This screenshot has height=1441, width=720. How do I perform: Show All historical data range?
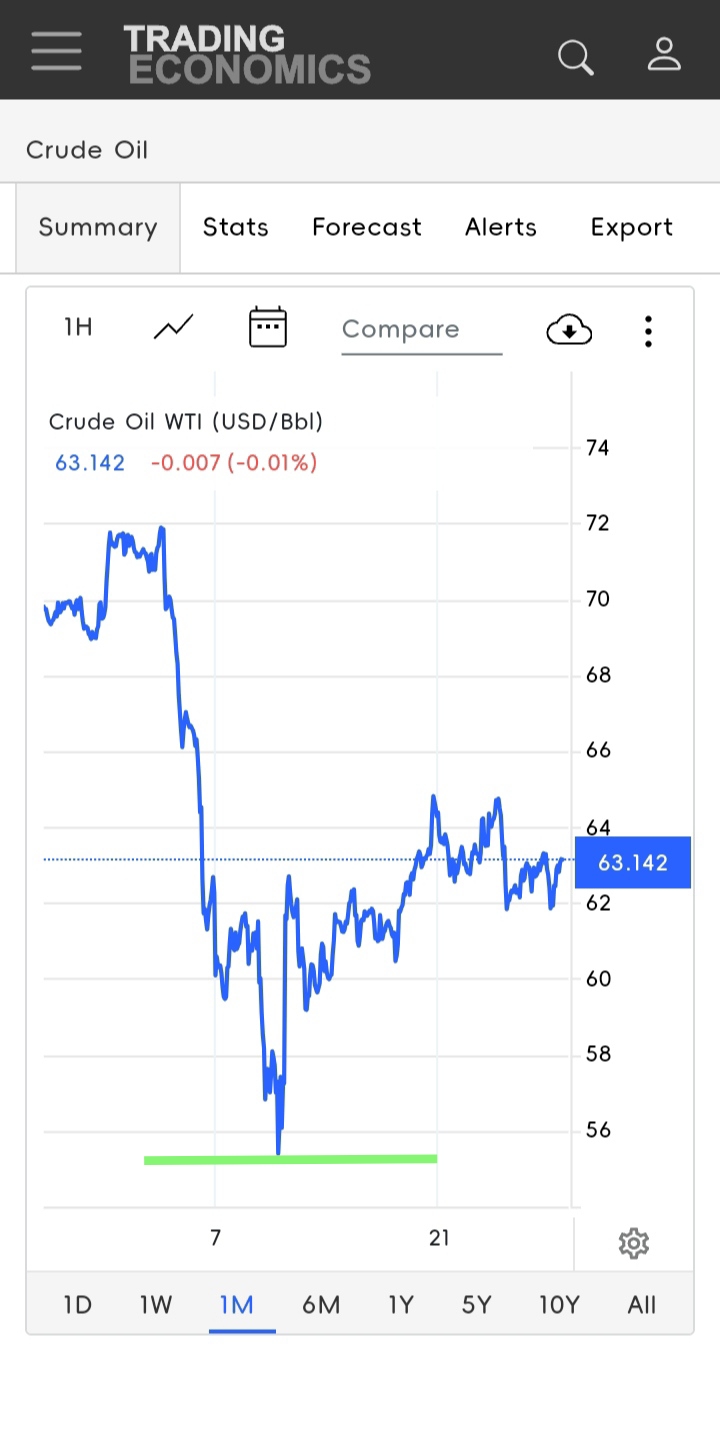(642, 1304)
